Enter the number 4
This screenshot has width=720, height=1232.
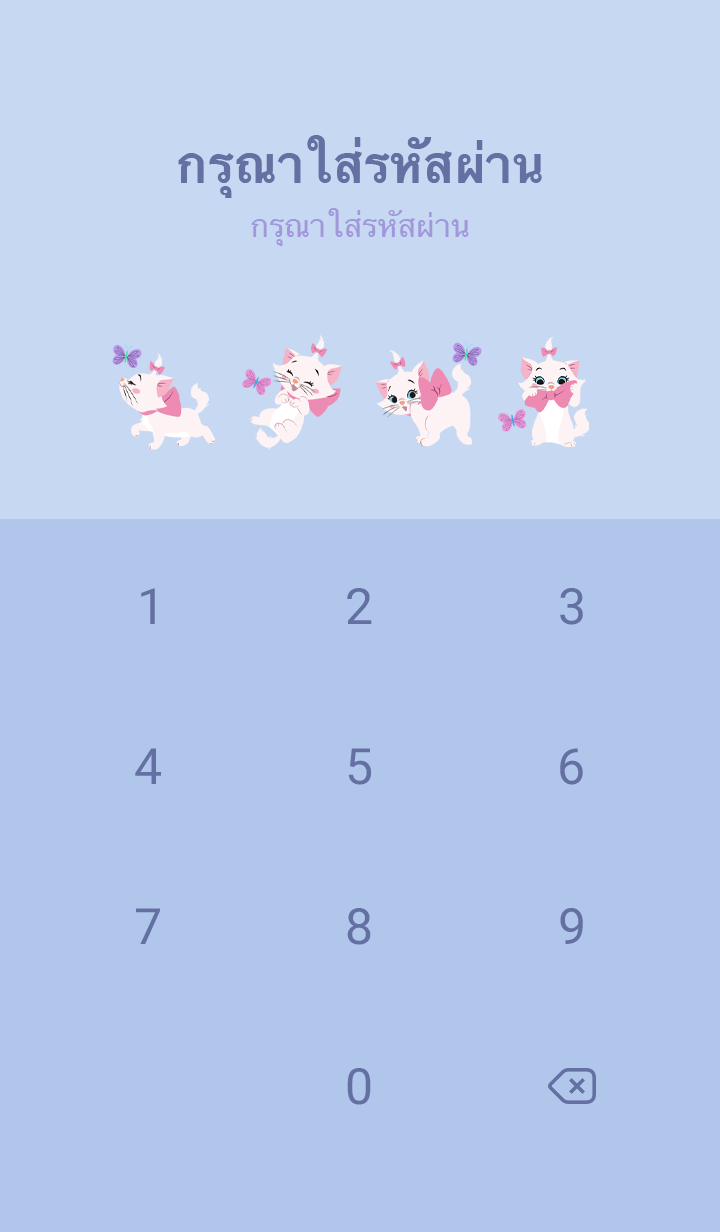click(x=148, y=767)
